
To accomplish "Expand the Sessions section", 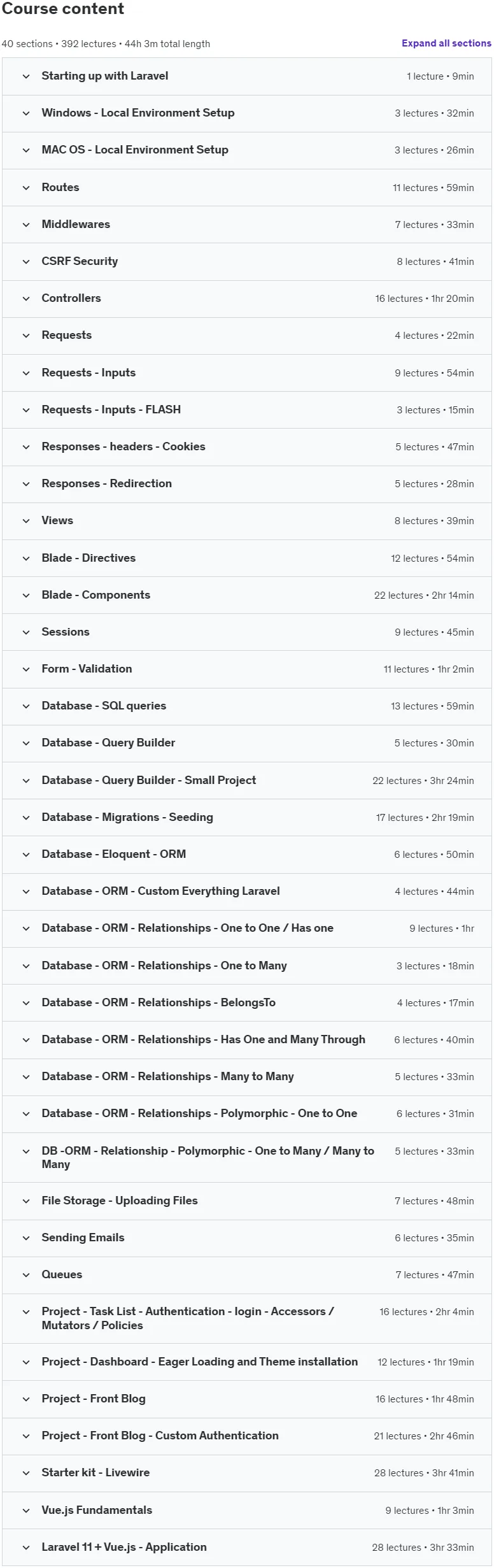I will click(247, 632).
